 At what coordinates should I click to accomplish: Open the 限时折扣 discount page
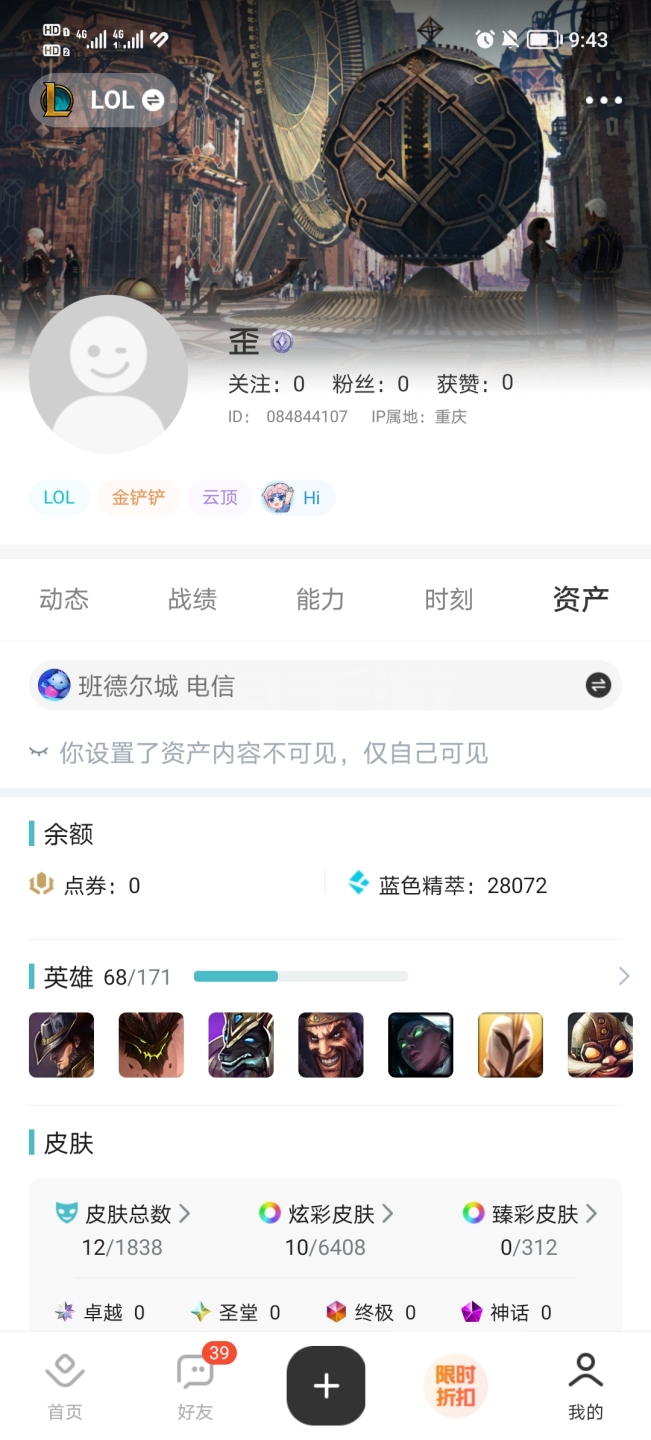[x=456, y=1385]
